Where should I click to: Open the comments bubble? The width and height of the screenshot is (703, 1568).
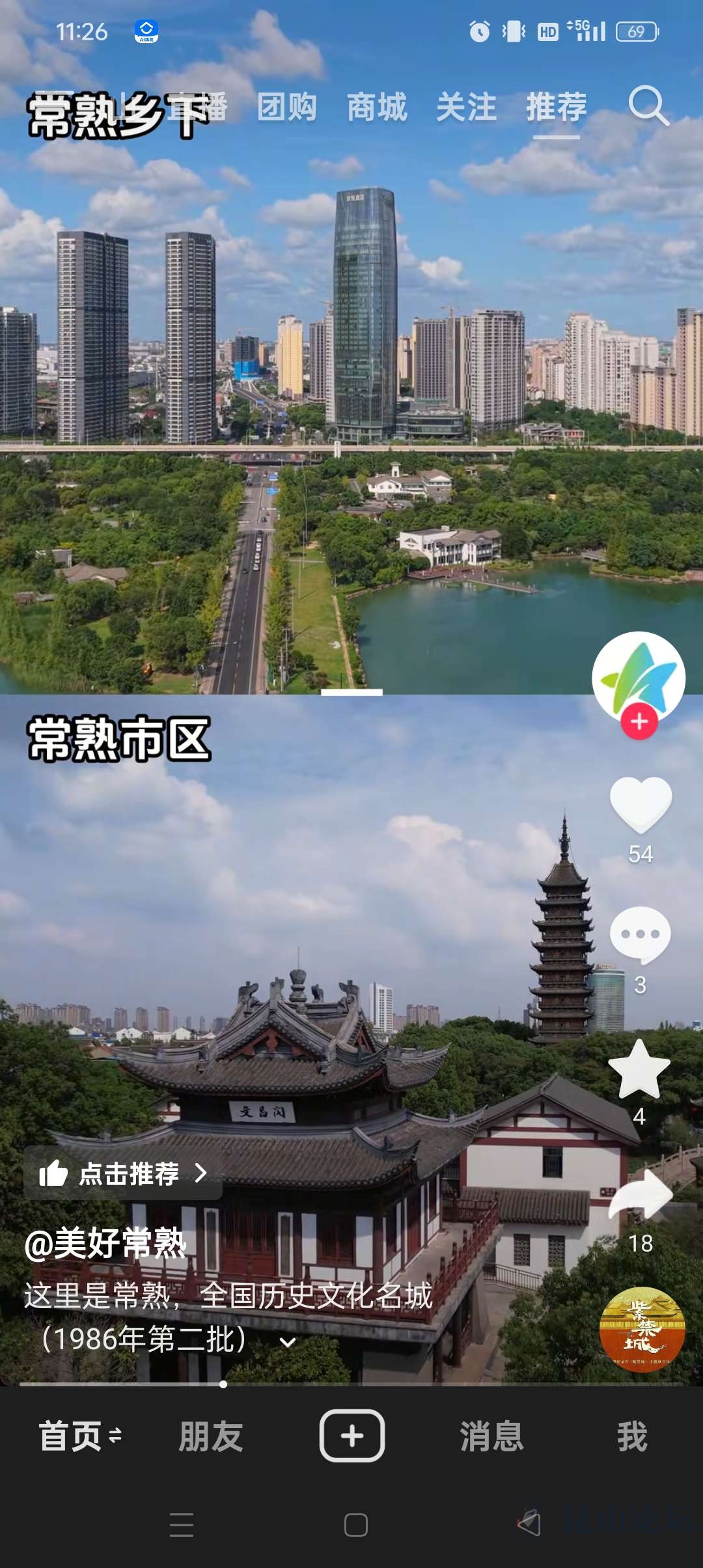tap(641, 936)
